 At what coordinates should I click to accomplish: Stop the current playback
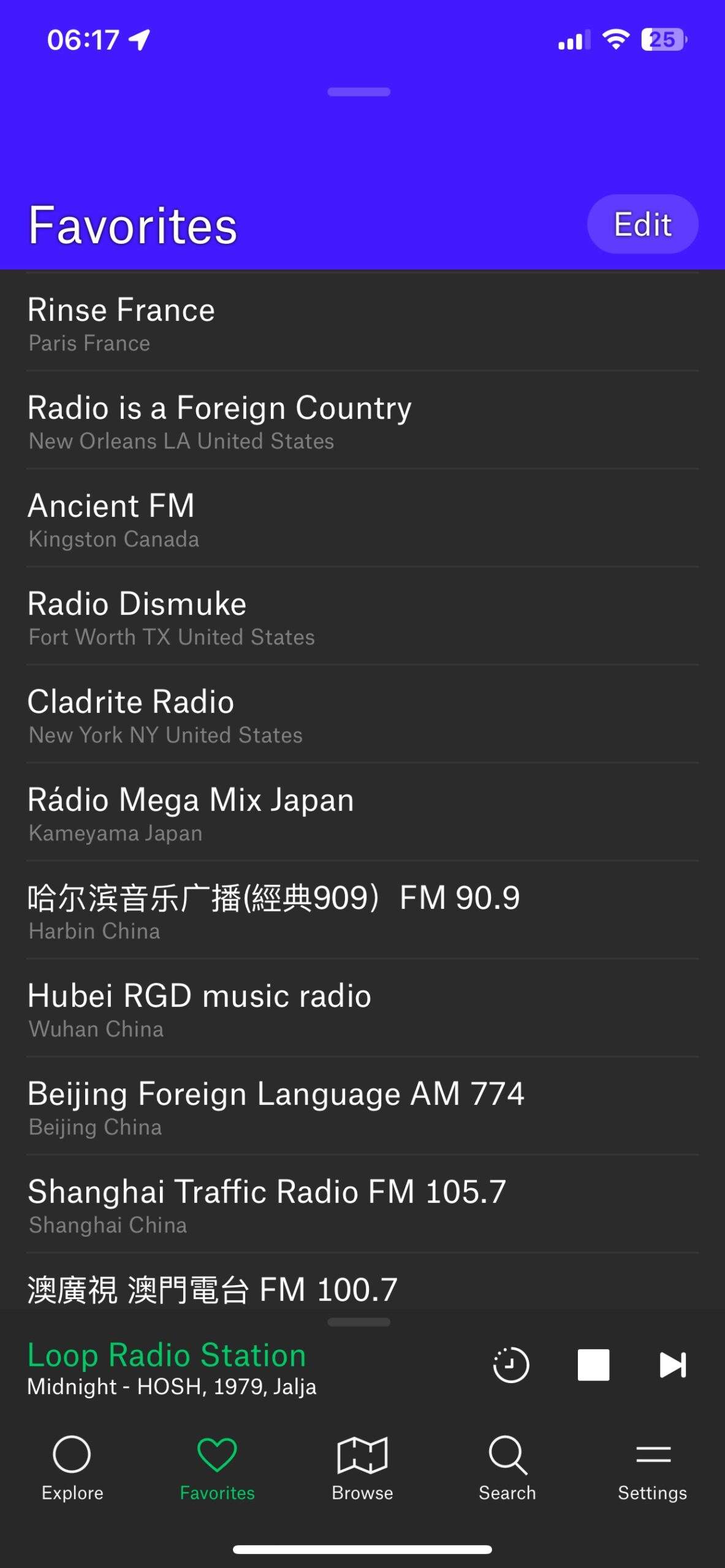593,1365
